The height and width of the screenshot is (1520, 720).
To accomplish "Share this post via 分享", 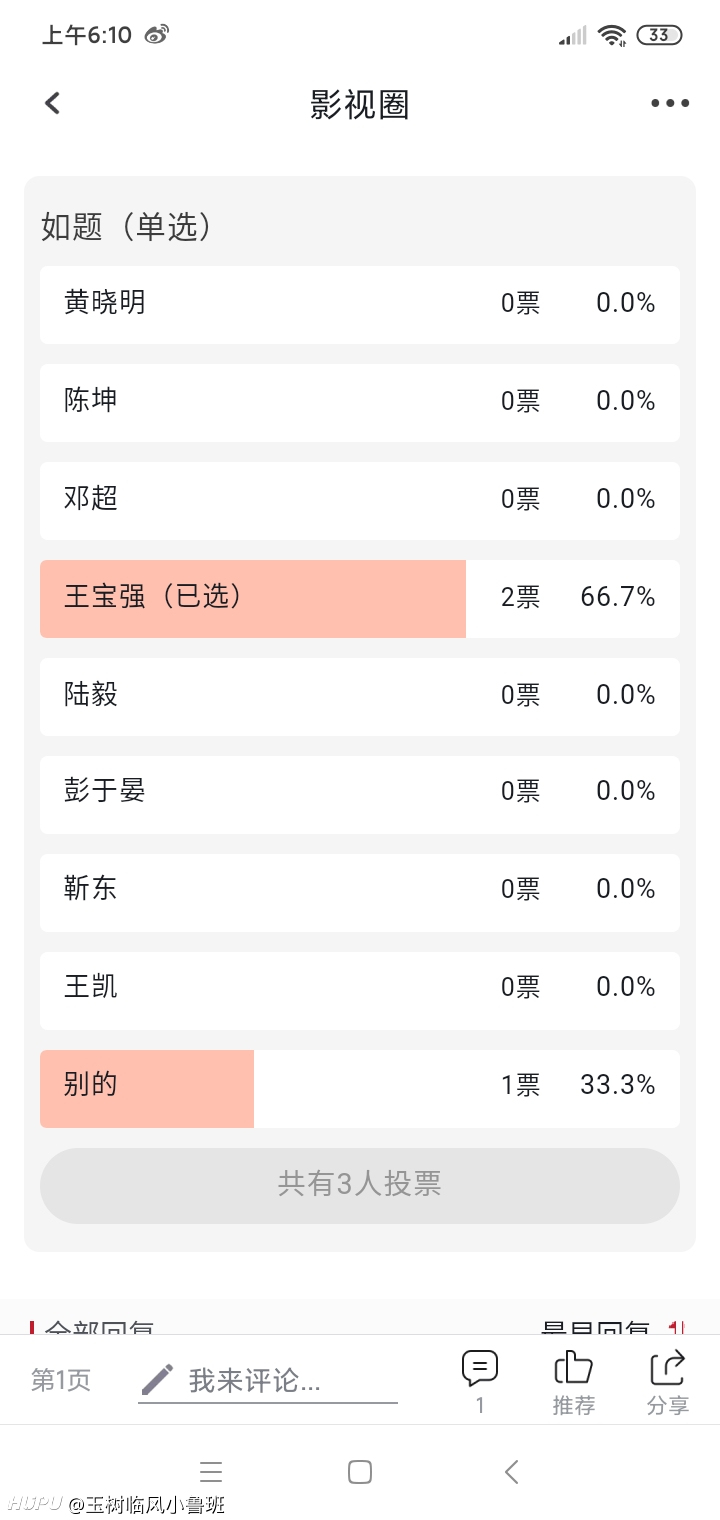I will pos(667,1382).
